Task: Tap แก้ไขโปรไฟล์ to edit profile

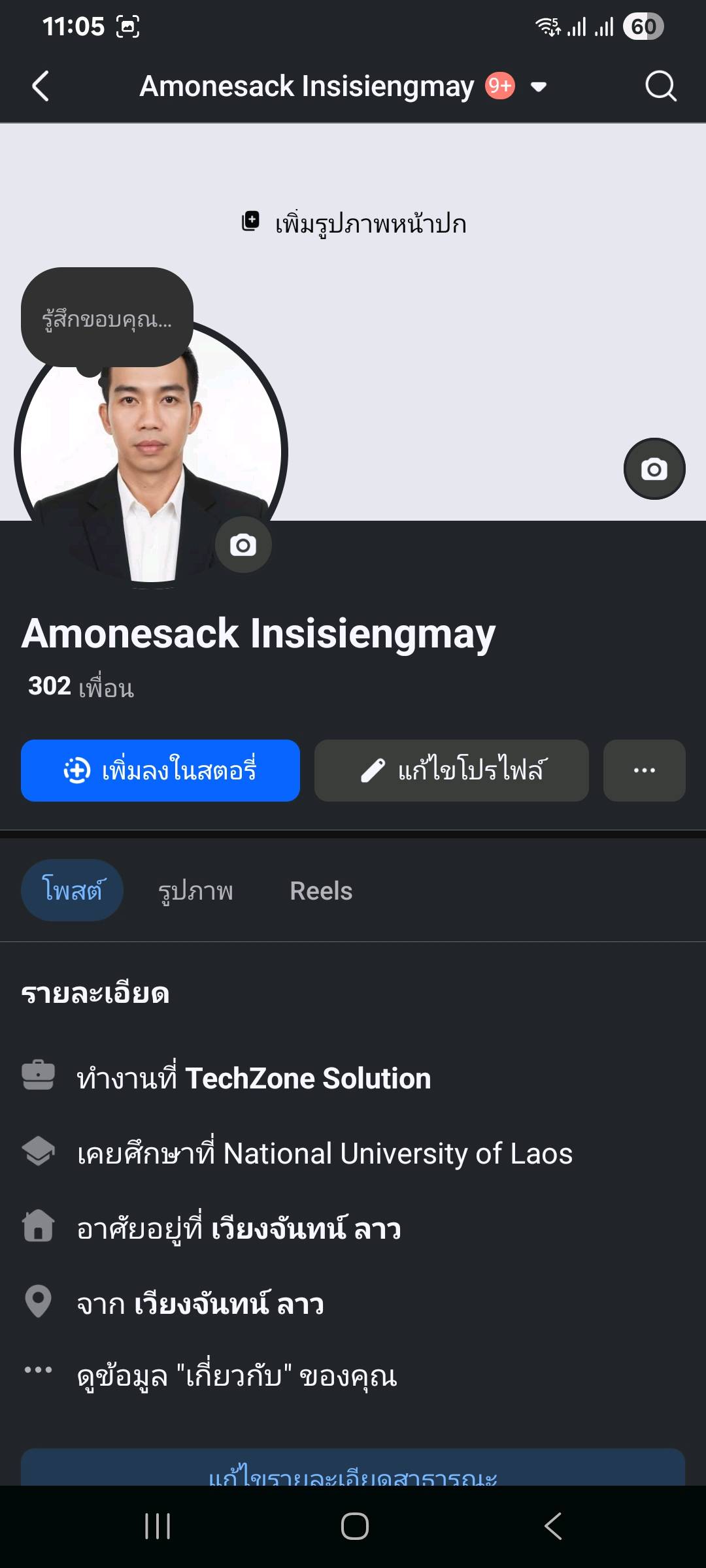Action: tap(451, 770)
